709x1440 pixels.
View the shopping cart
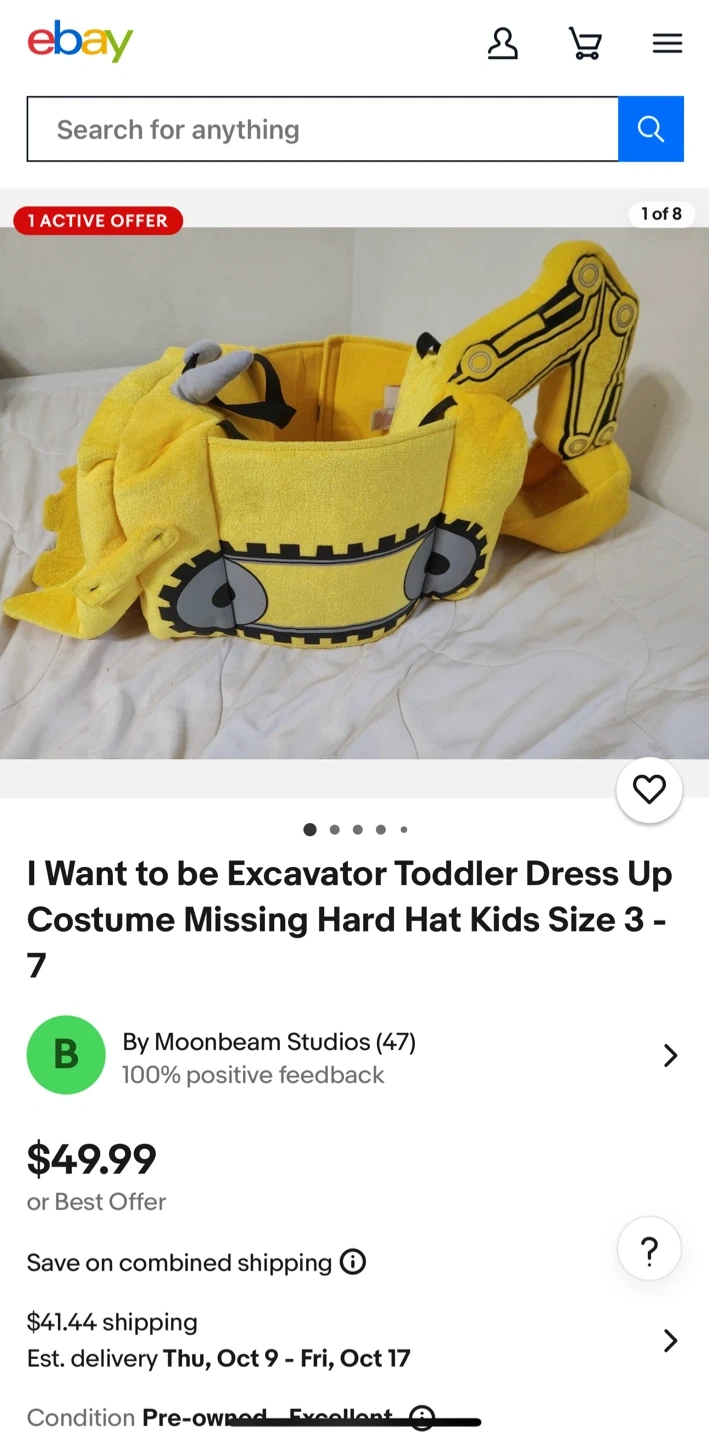tap(585, 43)
